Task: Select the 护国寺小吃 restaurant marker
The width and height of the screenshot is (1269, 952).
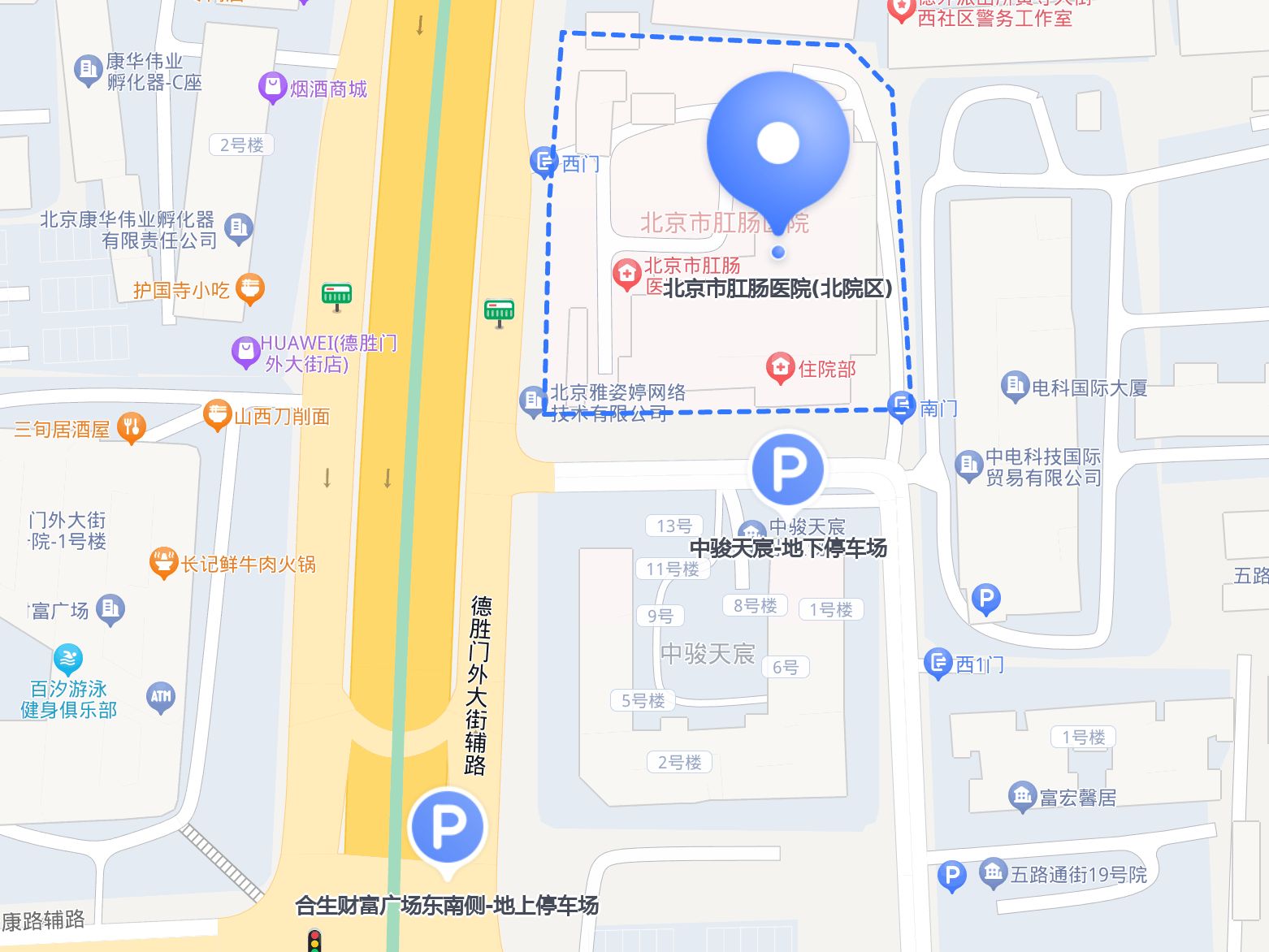Action: pos(250,289)
